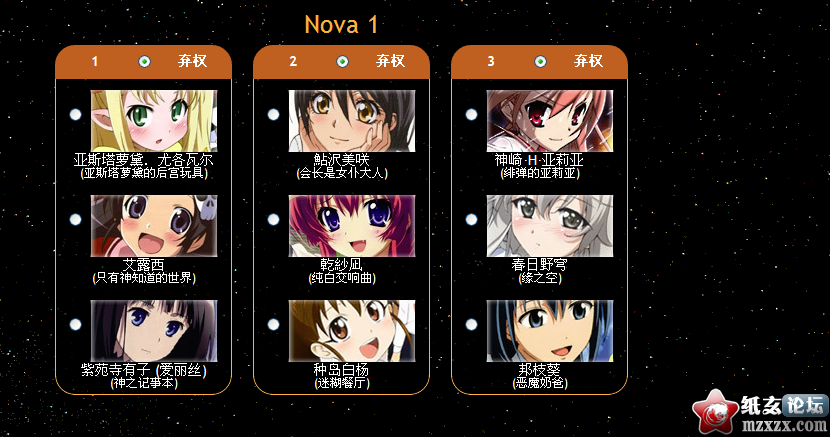Select 弃权 (abstain) for group 1
The image size is (830, 437).
coord(145,62)
